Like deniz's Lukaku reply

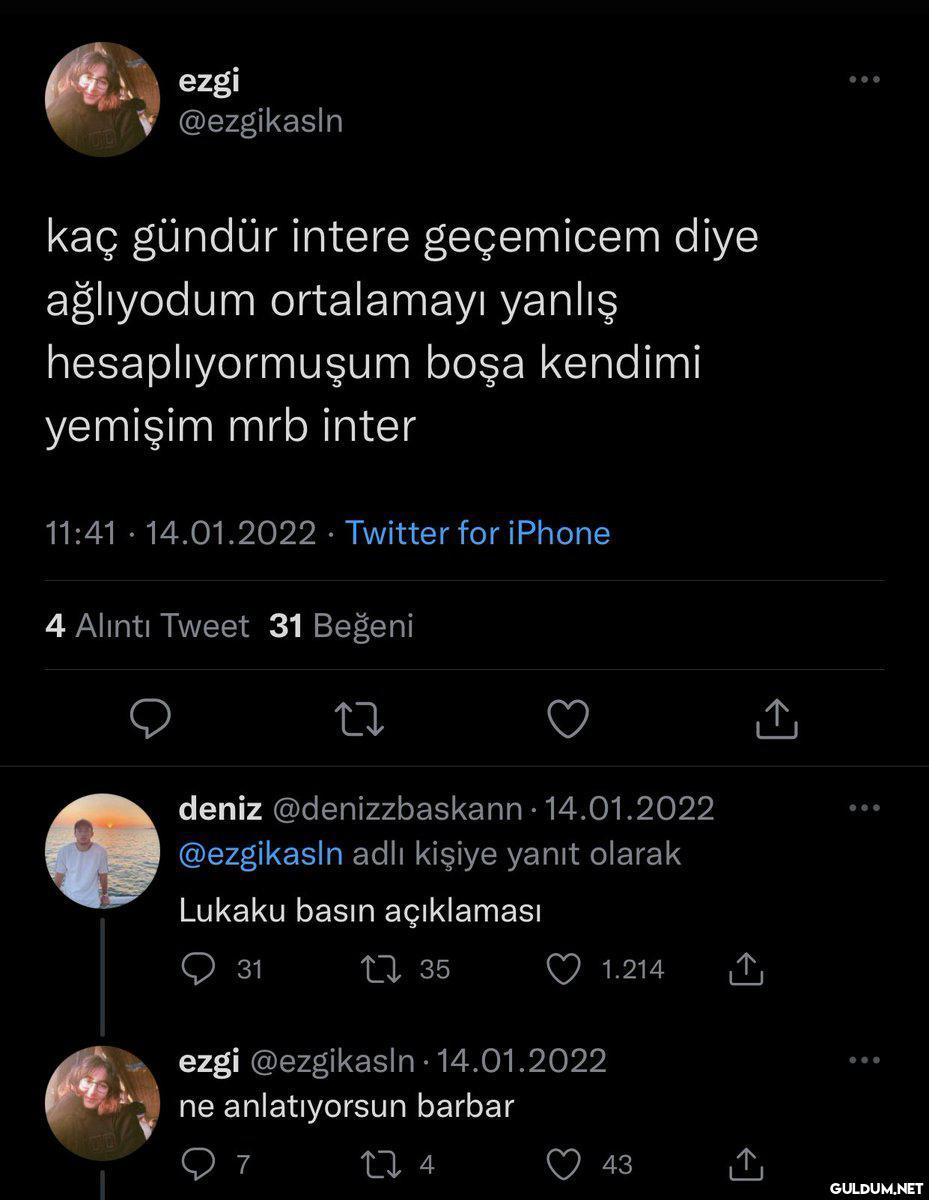[566, 968]
